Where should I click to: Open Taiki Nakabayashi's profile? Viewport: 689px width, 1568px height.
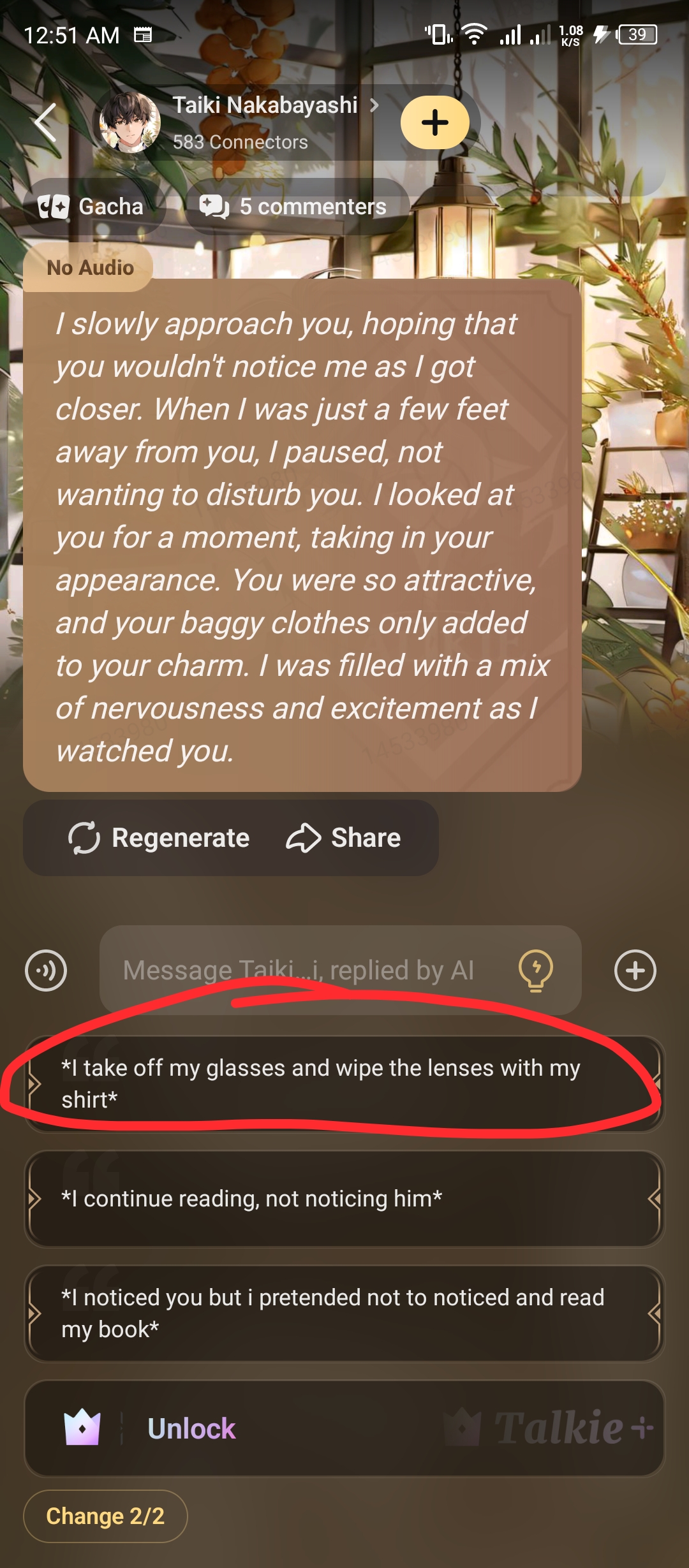tap(264, 106)
